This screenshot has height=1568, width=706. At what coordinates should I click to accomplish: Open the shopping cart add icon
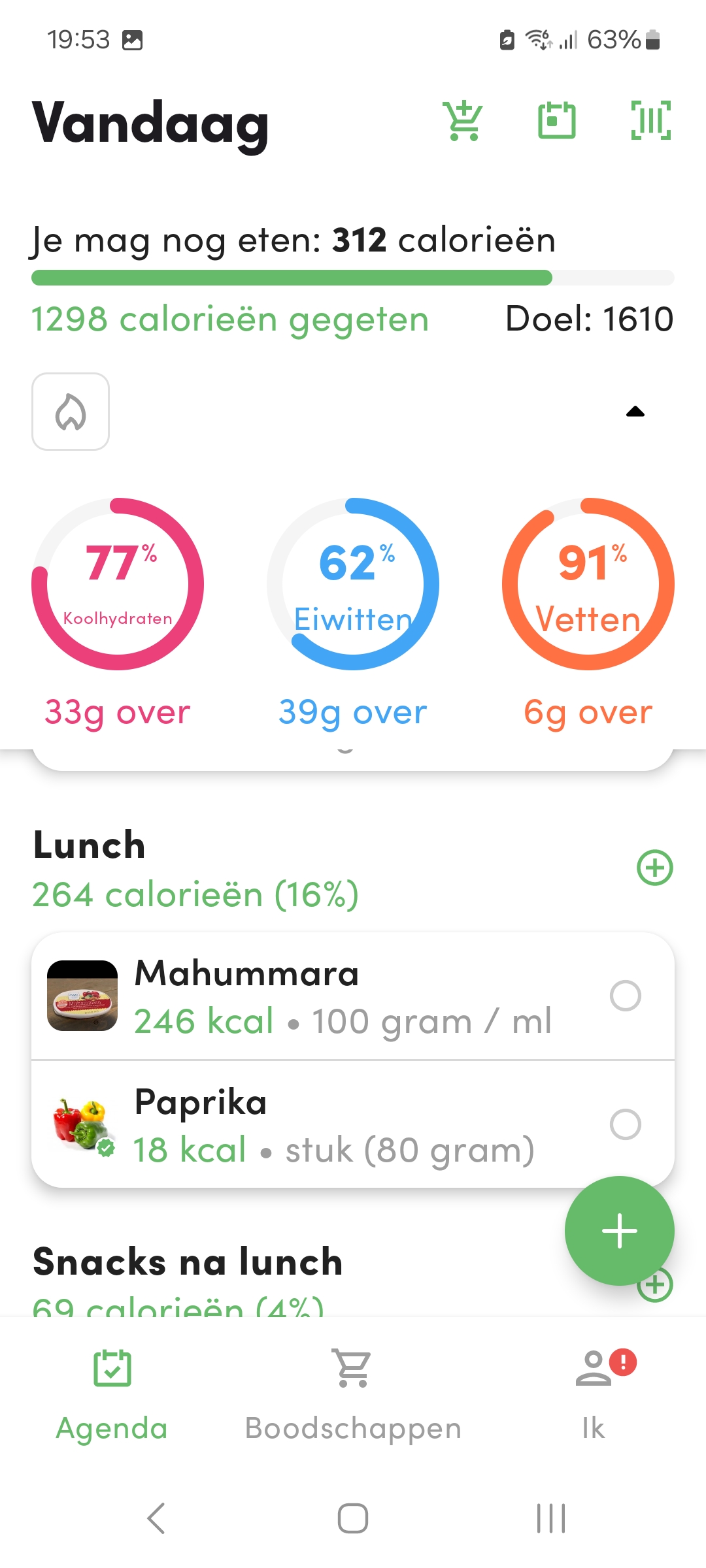coord(463,121)
